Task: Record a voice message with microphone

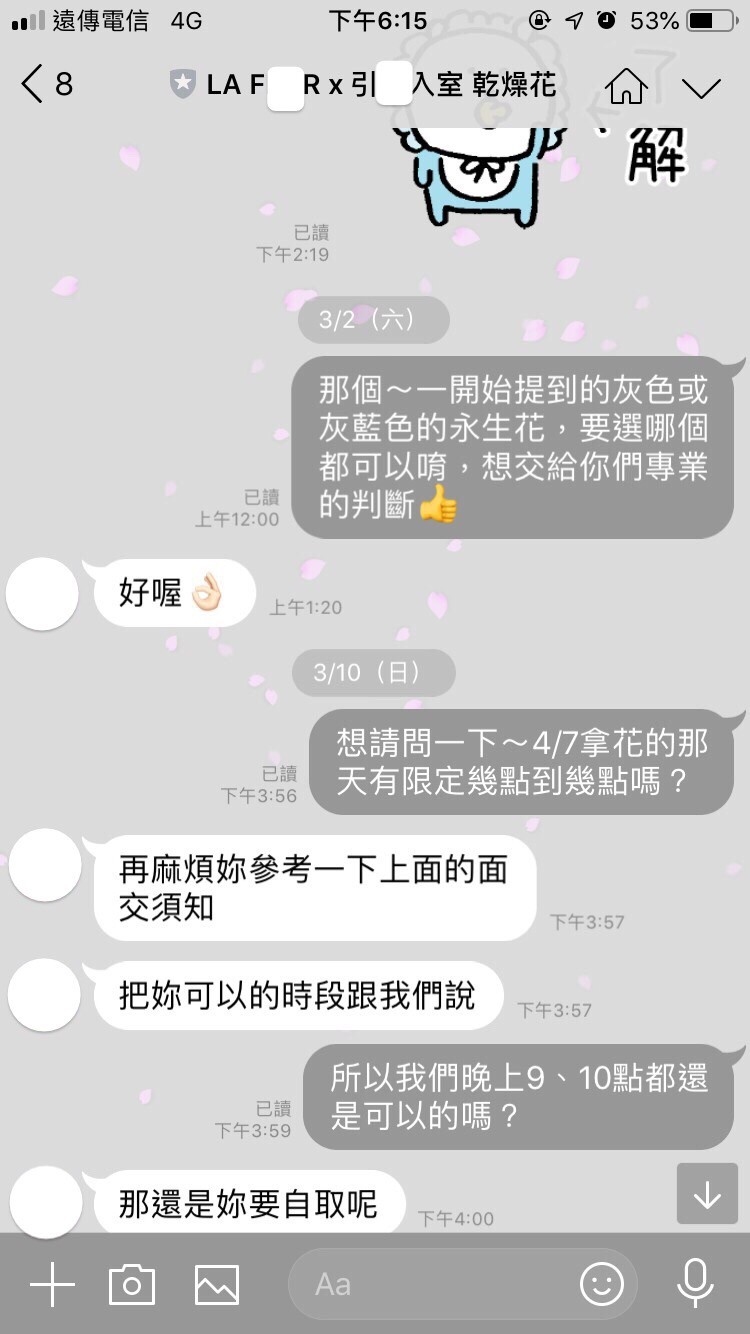Action: click(695, 1284)
